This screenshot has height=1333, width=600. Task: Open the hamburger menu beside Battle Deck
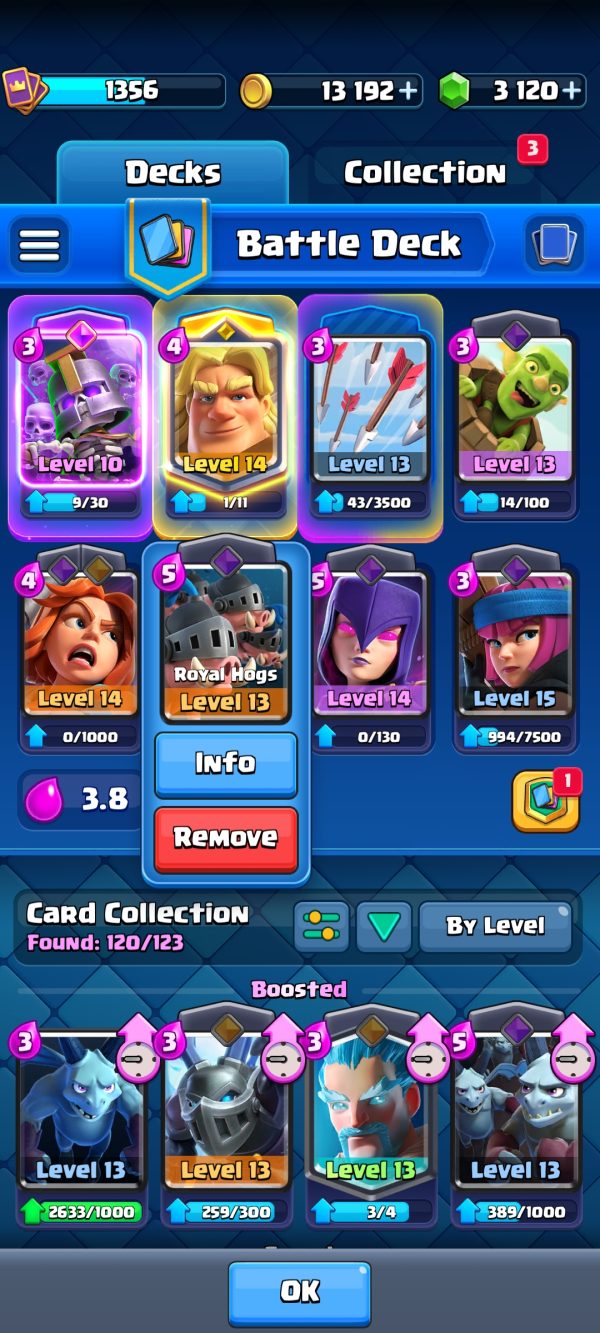40,245
